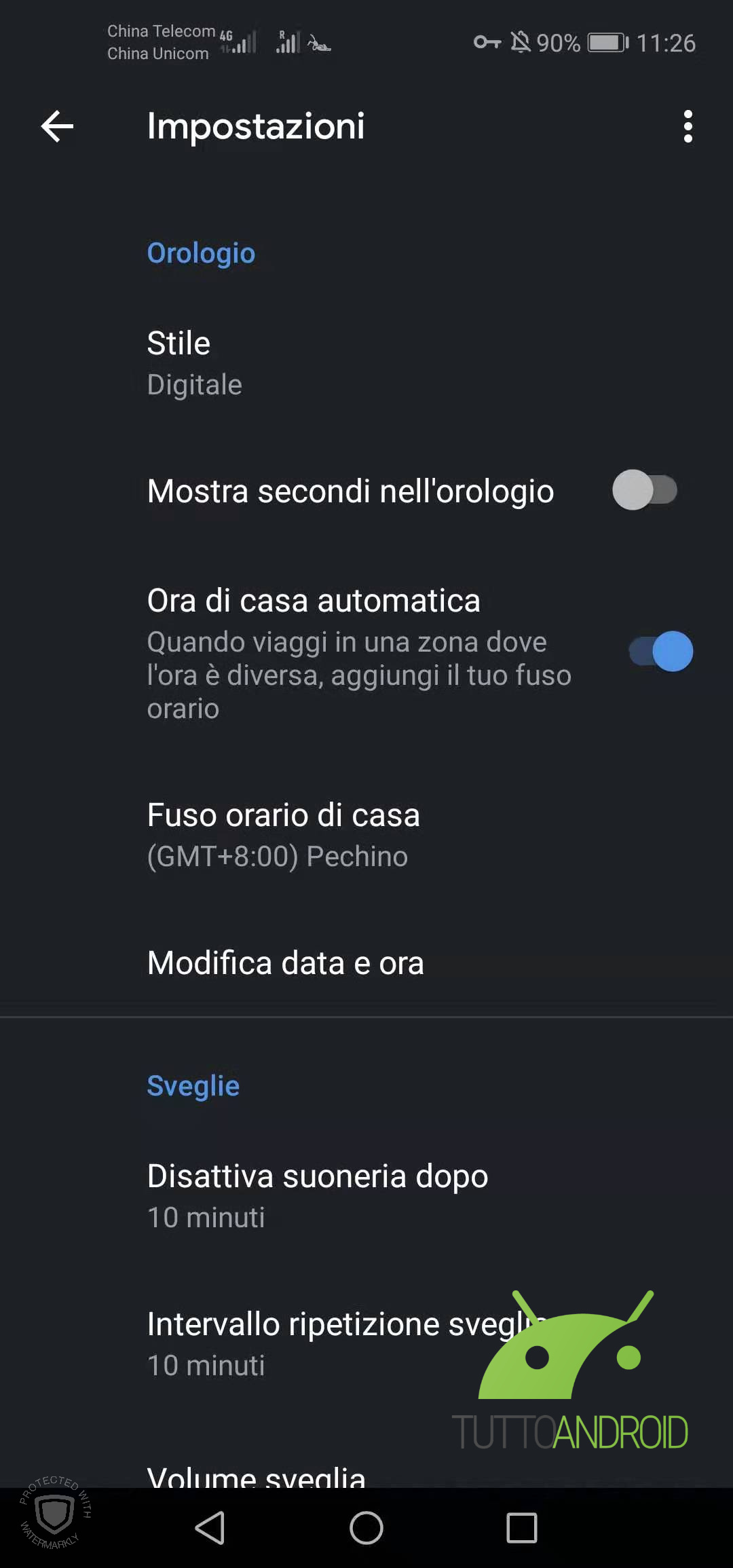Screen dimensions: 733x1568
Task: Tap the system home button
Action: coord(366,1528)
